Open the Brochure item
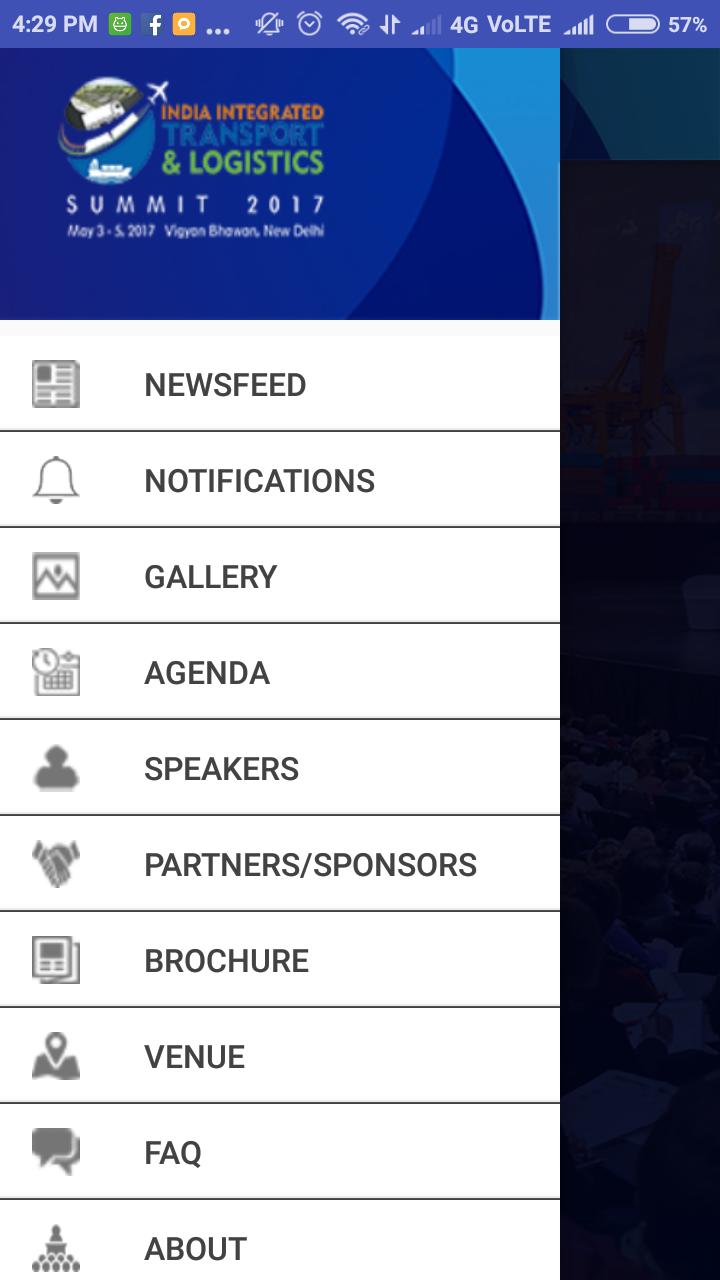 click(226, 961)
